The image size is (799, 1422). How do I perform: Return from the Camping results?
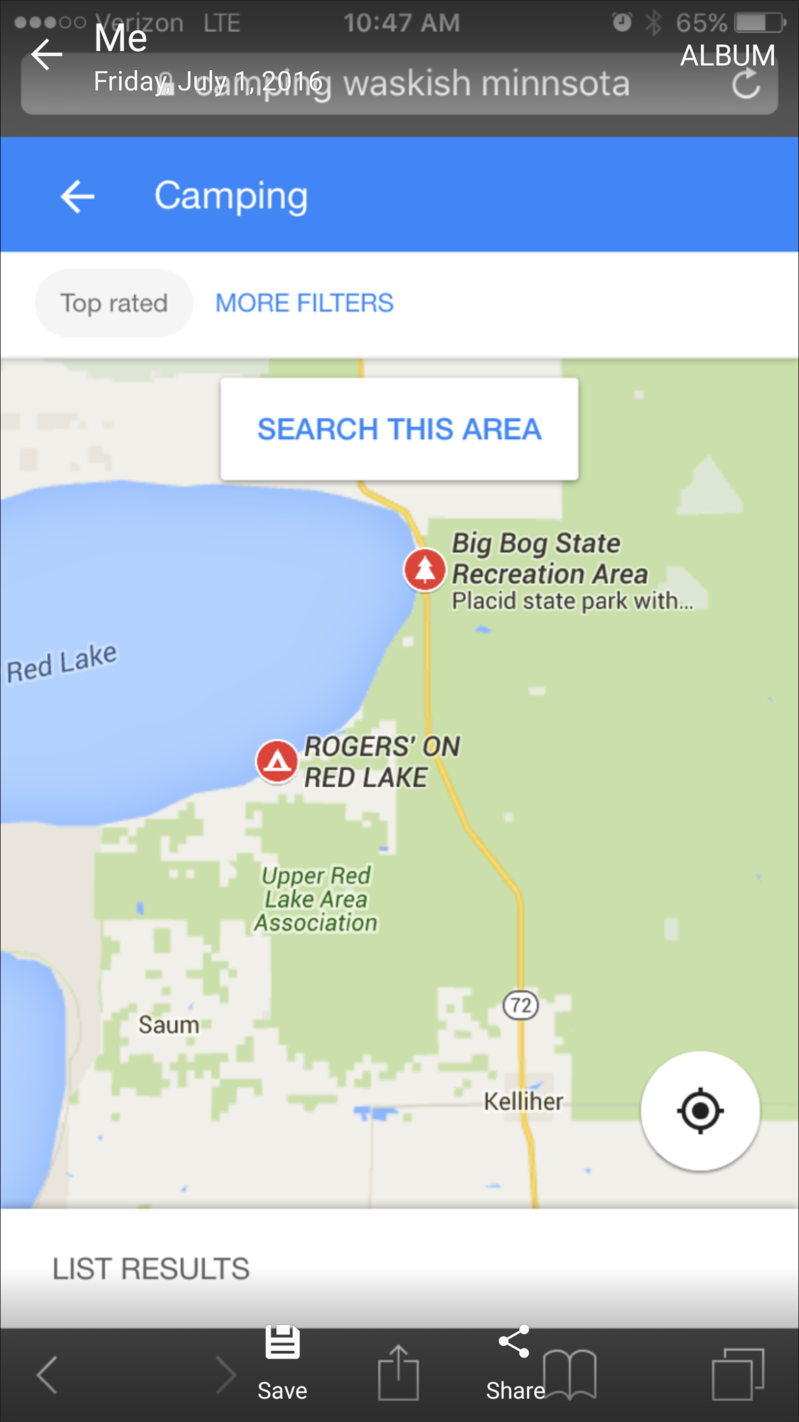(77, 196)
